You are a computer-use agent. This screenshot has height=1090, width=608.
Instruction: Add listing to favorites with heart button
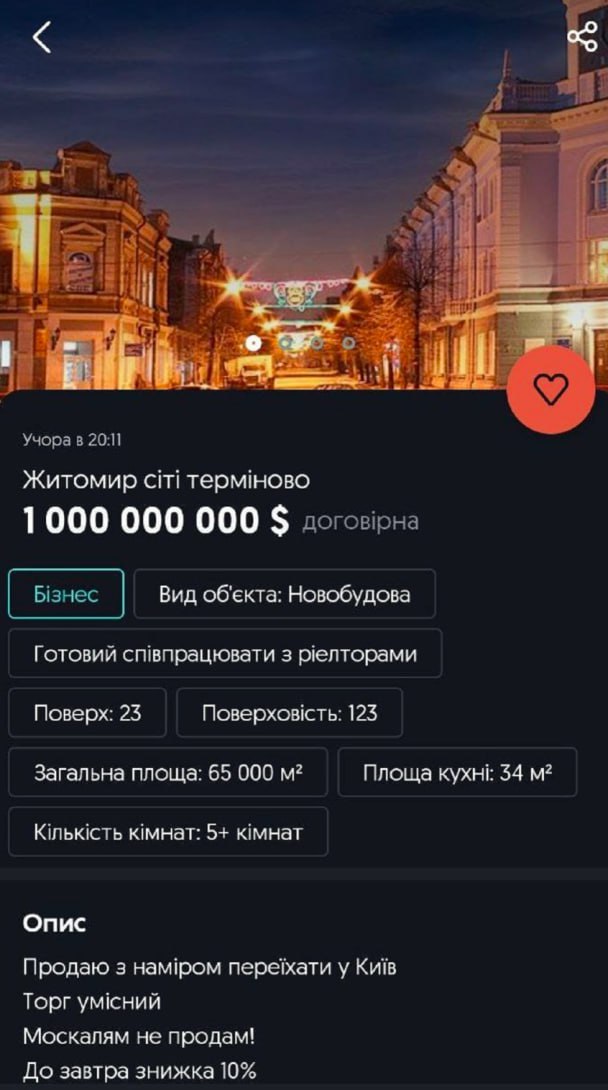(551, 389)
